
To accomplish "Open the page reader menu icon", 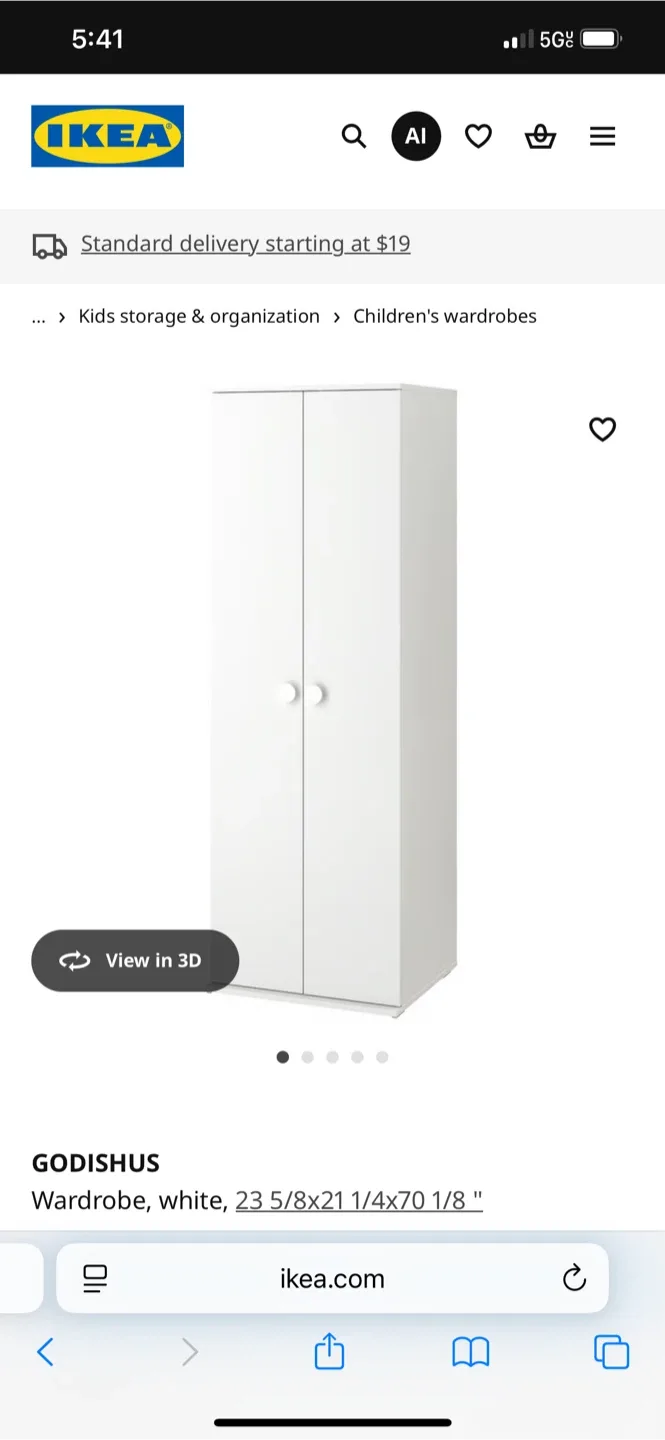I will (x=95, y=1278).
